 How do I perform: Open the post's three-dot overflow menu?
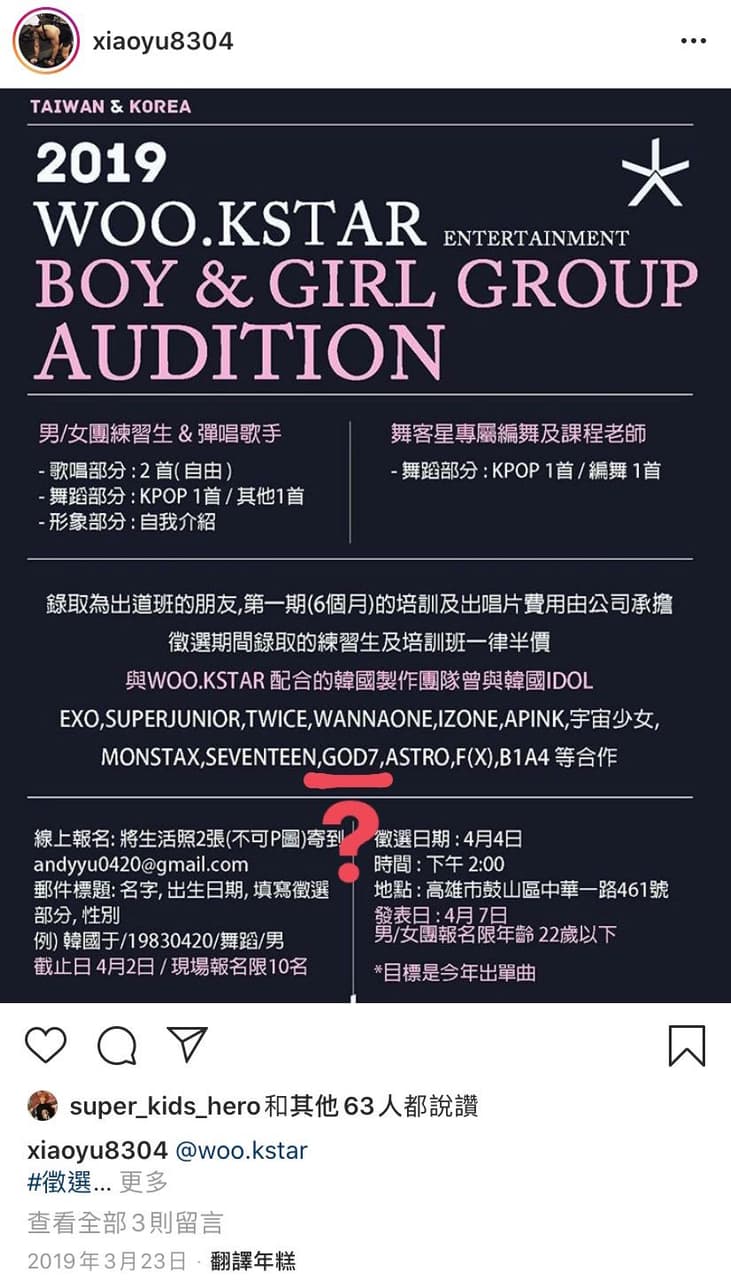pos(693,41)
